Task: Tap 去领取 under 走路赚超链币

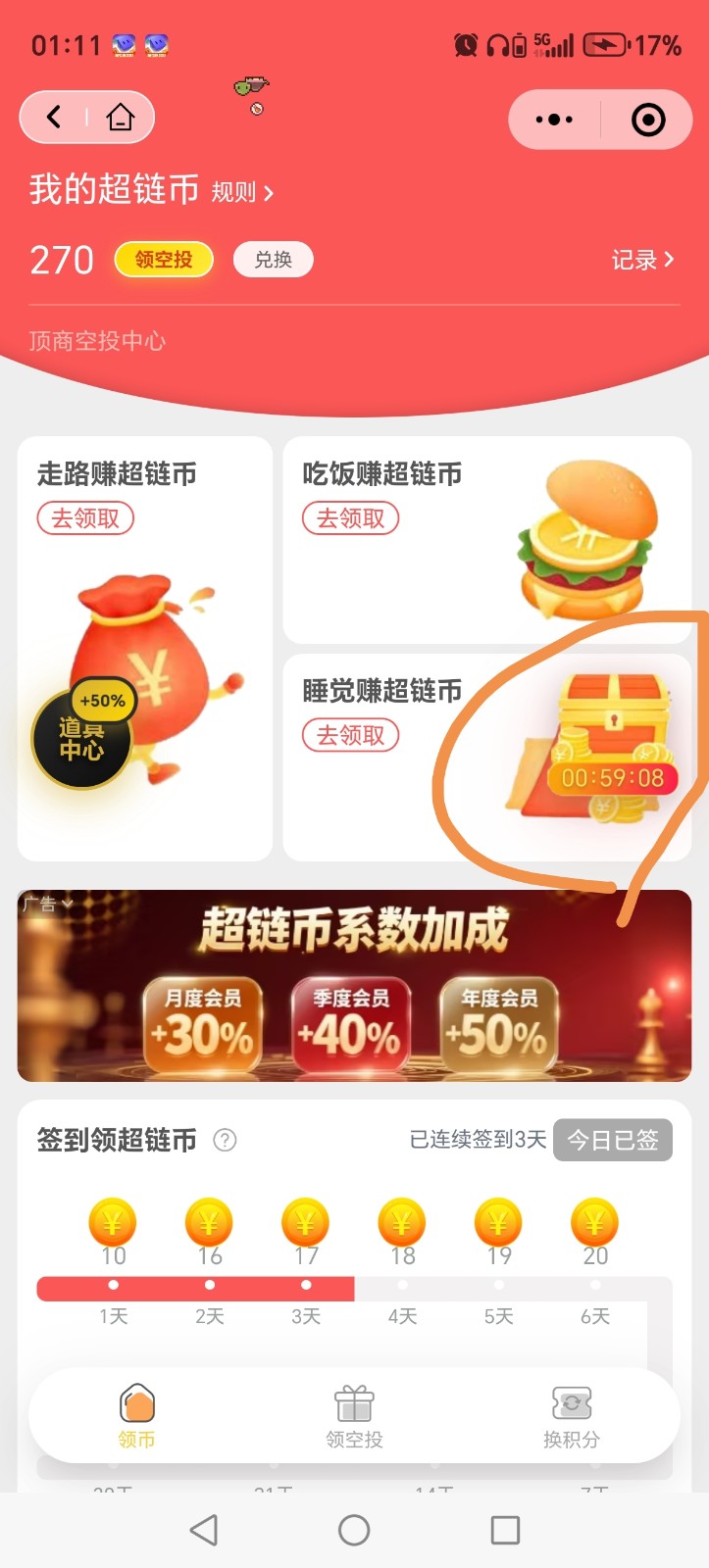Action: [x=85, y=517]
